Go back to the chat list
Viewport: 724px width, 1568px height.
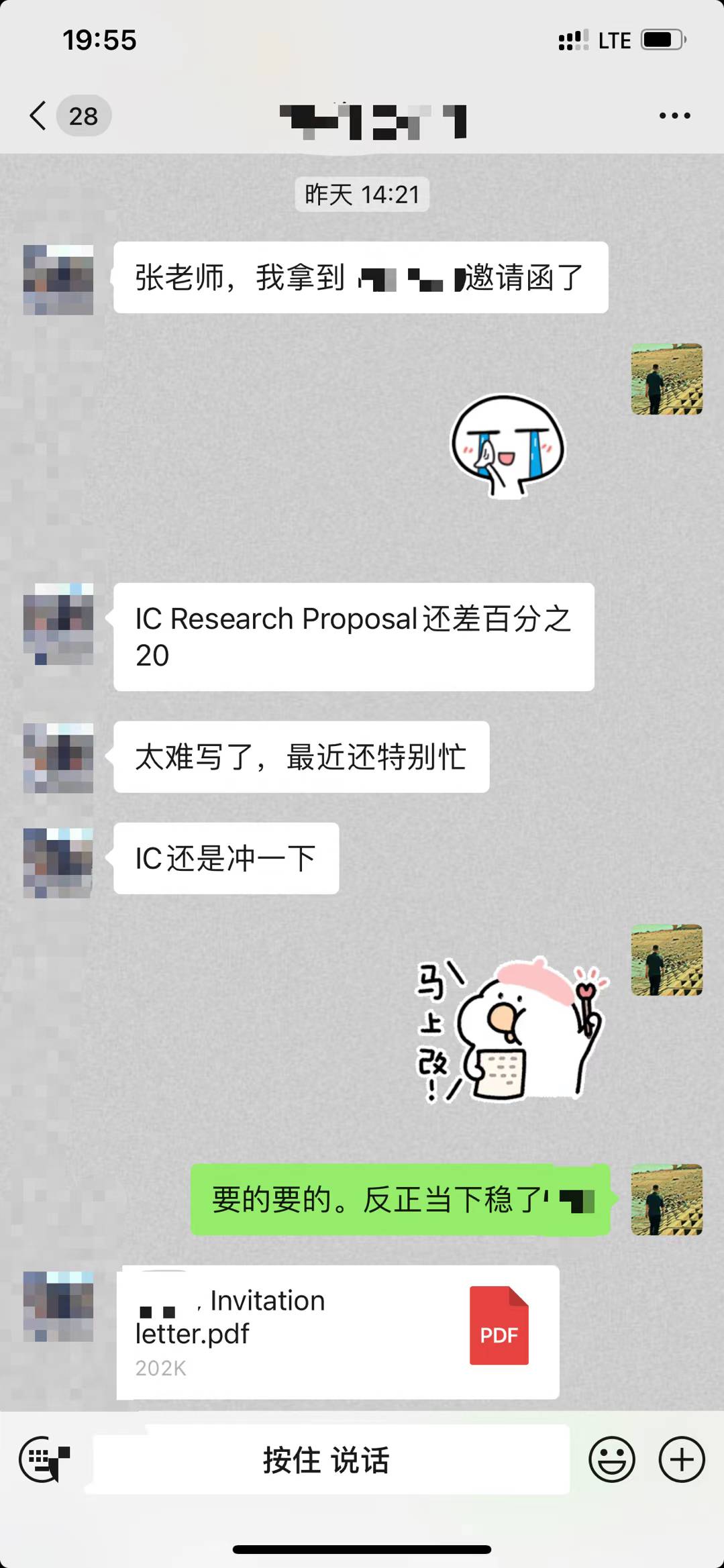39,116
